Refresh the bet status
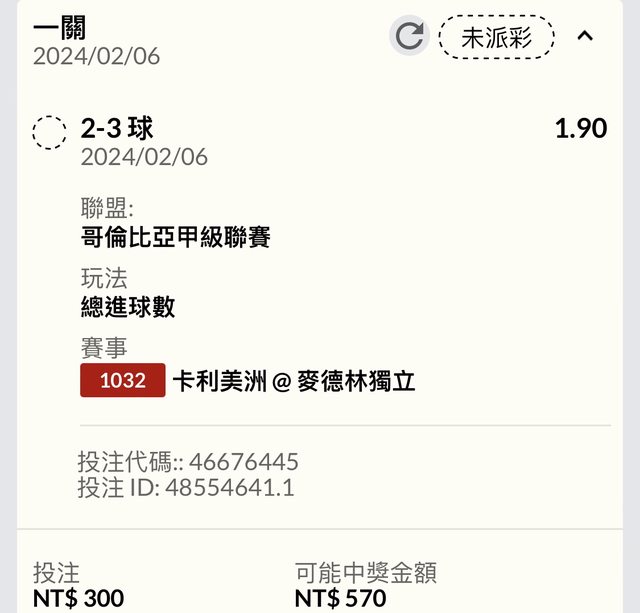This screenshot has width=640, height=613. 409,37
